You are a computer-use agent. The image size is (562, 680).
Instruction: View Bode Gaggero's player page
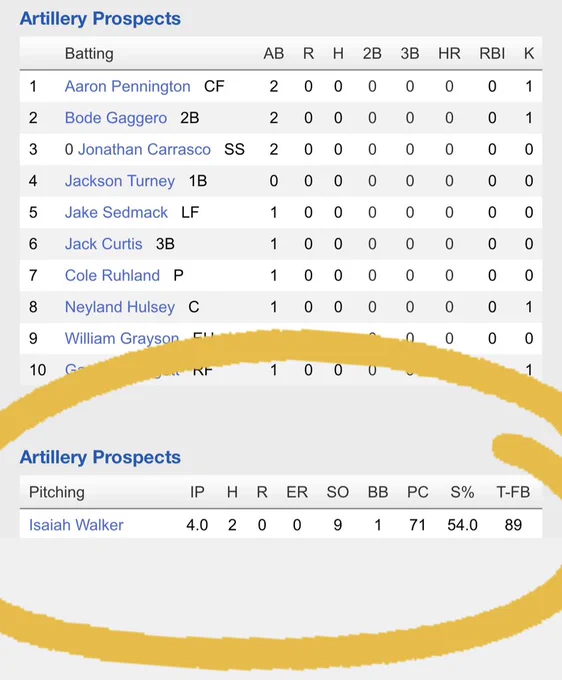pyautogui.click(x=116, y=118)
